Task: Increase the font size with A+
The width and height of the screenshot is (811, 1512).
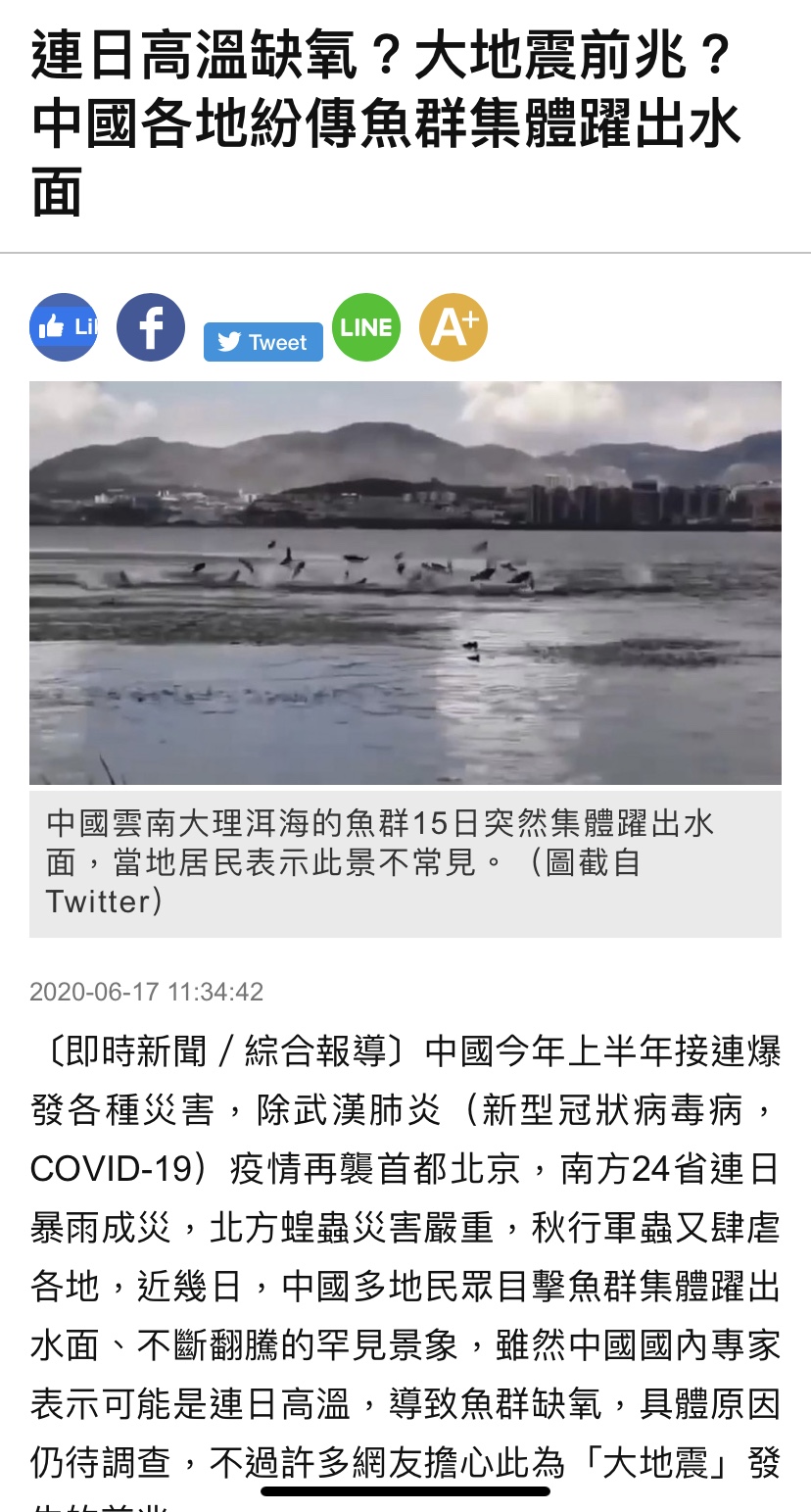Action: click(453, 327)
